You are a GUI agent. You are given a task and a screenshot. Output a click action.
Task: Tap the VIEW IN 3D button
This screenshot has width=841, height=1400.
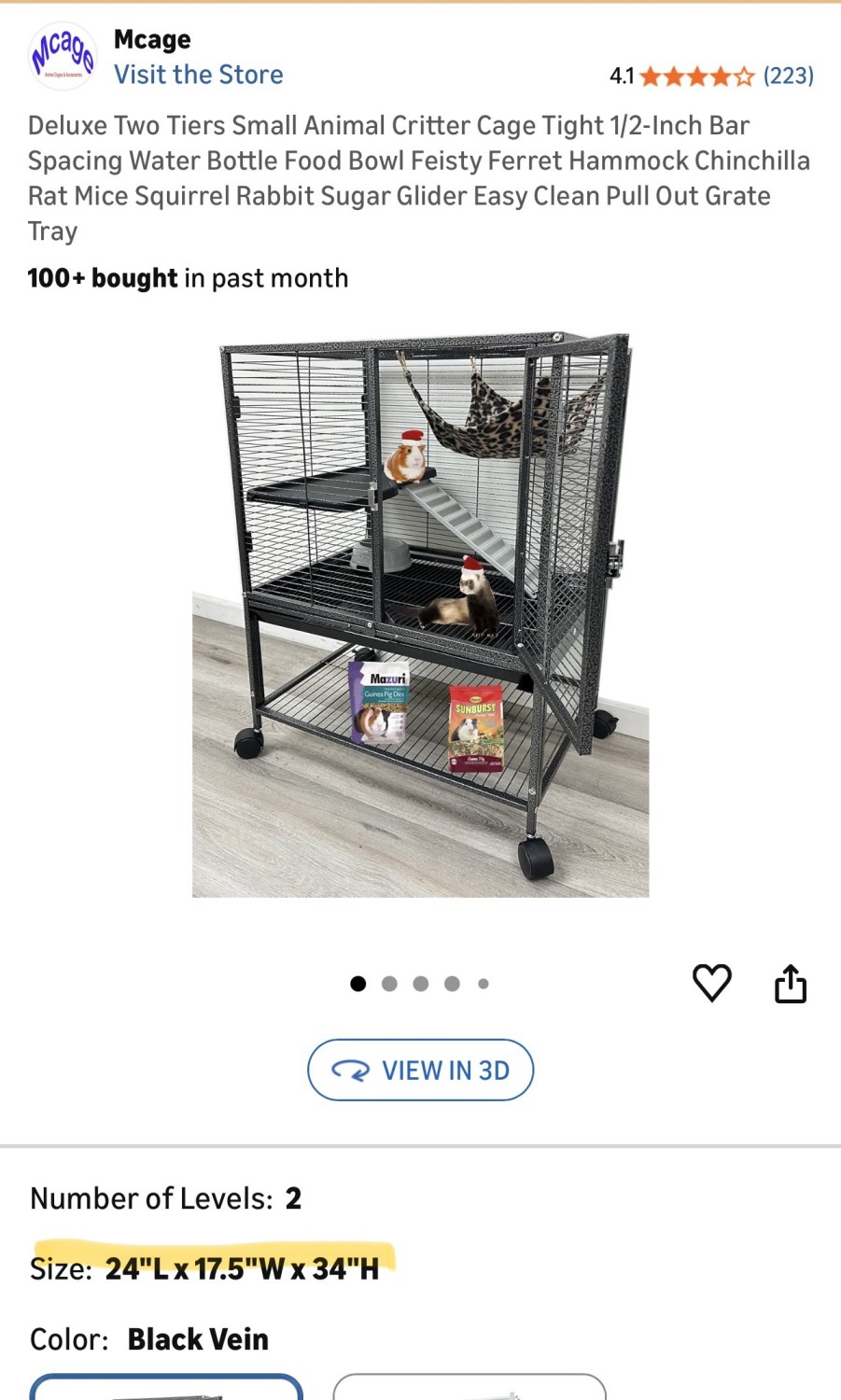[x=420, y=1070]
